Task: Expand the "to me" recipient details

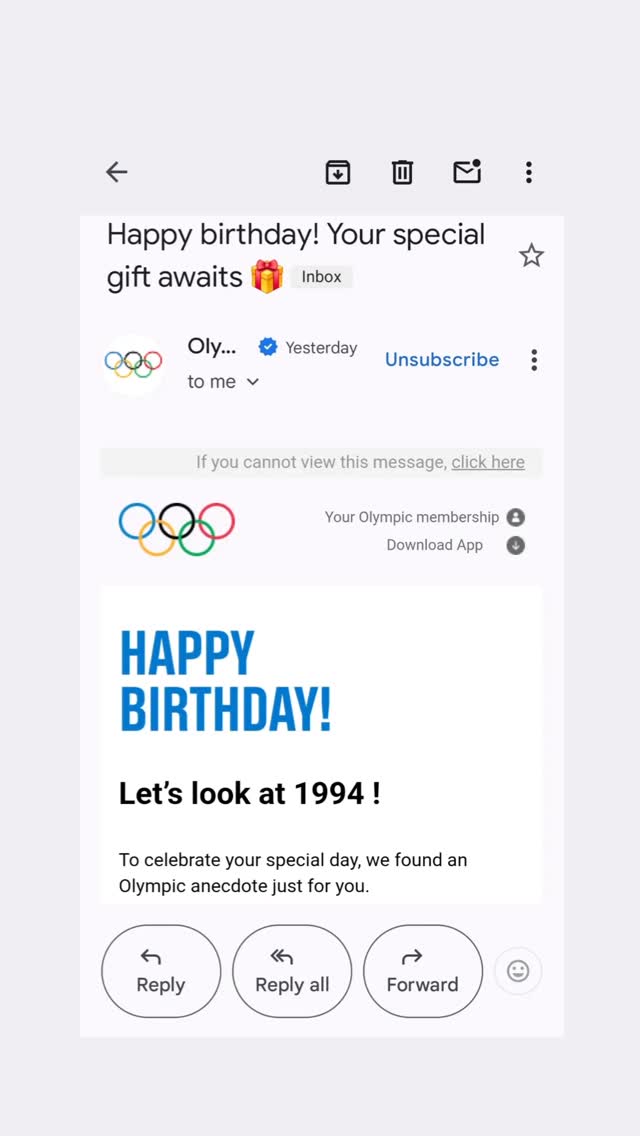Action: point(223,382)
